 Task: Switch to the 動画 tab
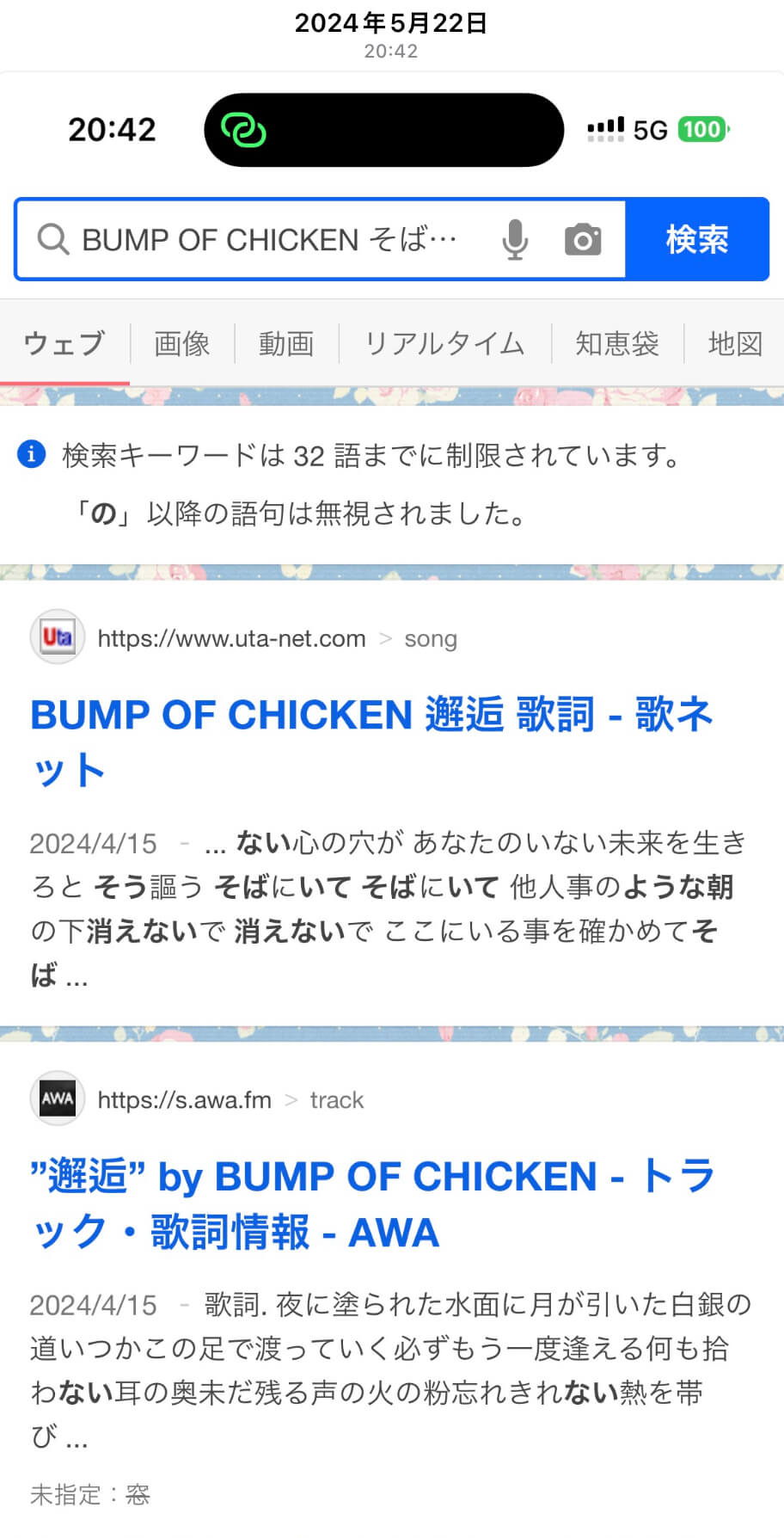click(286, 343)
